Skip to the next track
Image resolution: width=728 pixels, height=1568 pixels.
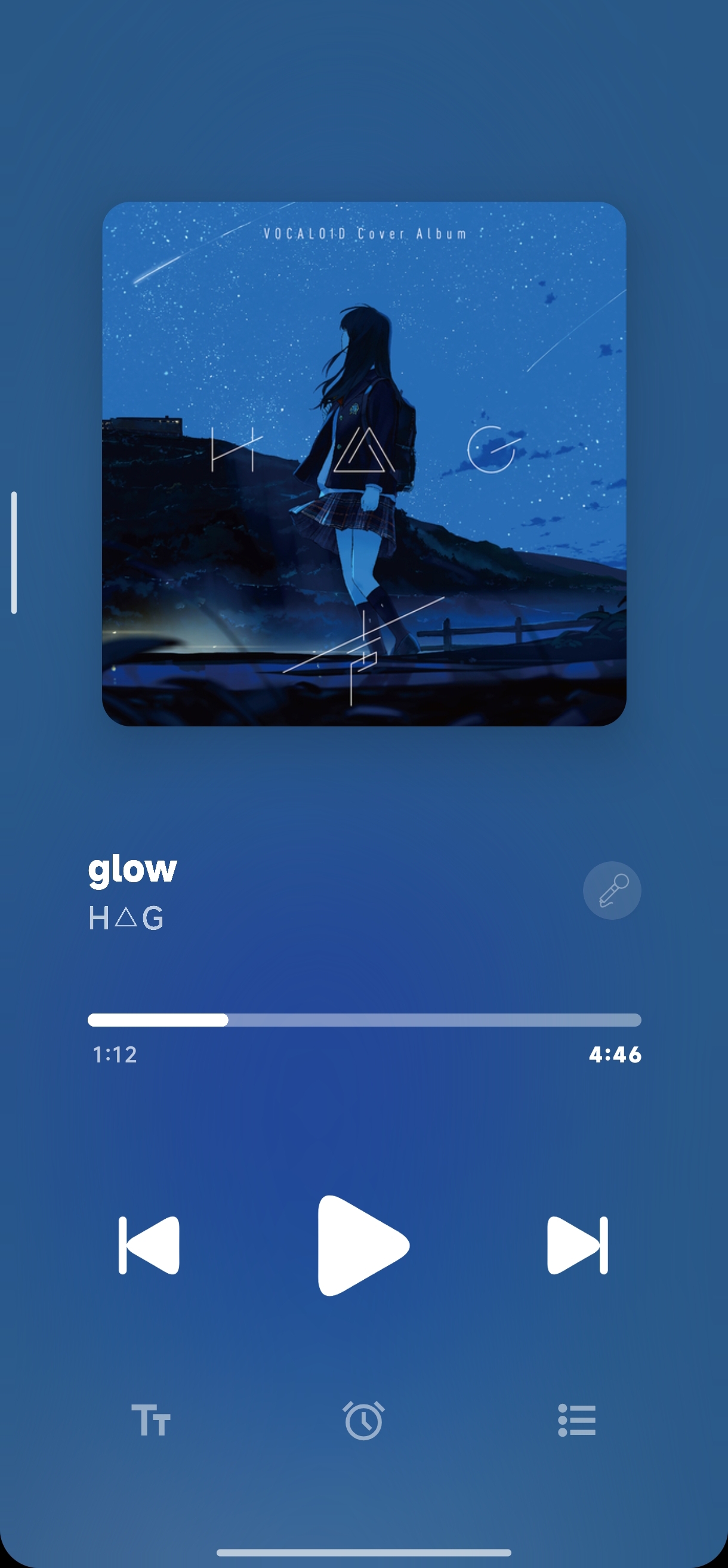tap(577, 1244)
